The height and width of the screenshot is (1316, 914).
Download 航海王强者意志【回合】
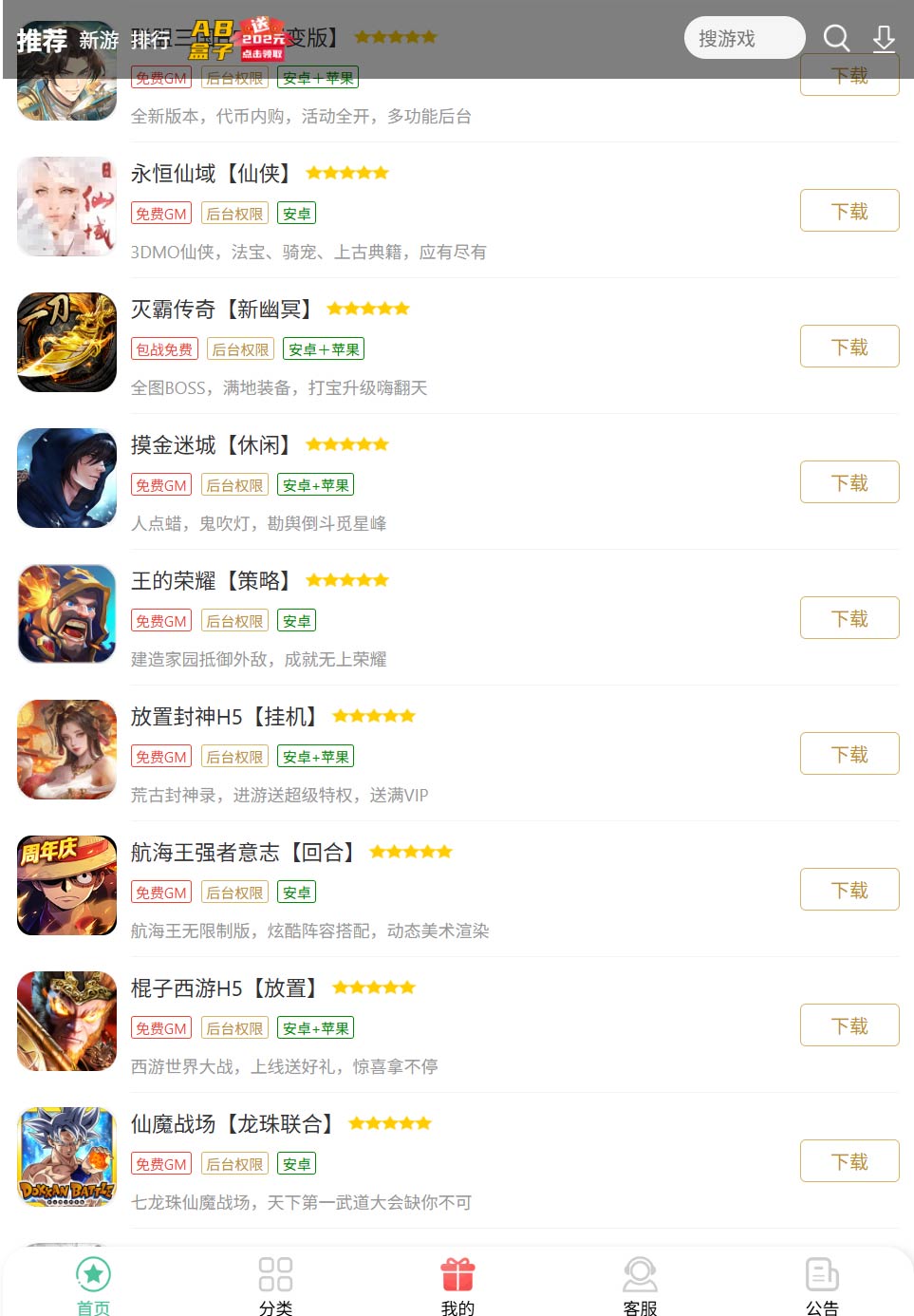(849, 890)
